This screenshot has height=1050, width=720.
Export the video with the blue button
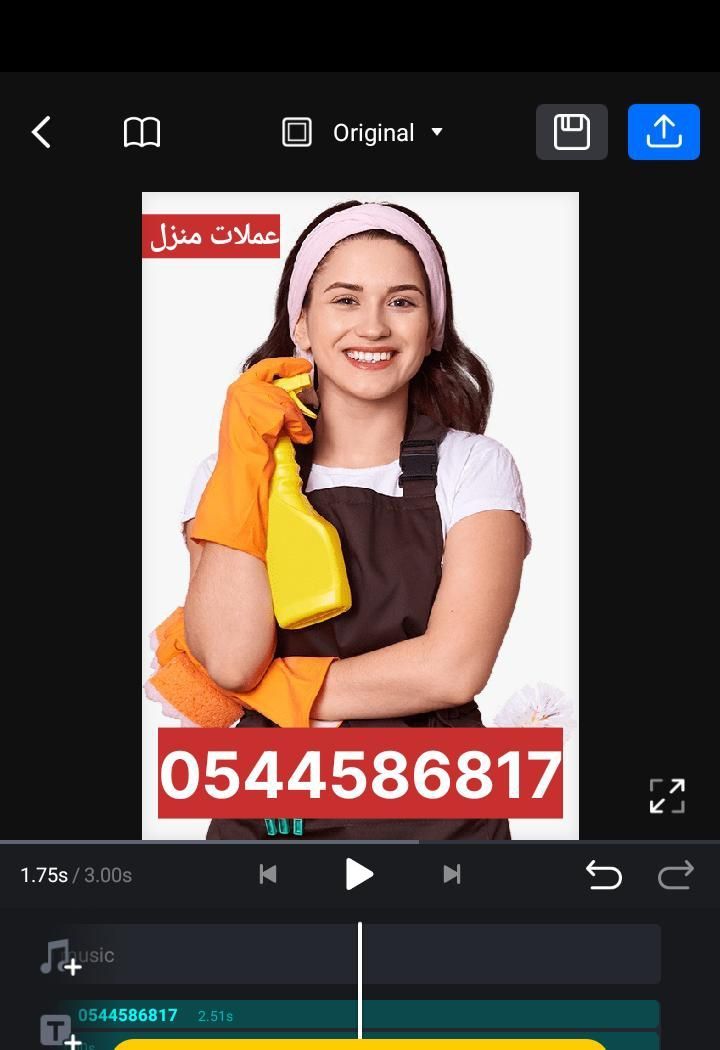pos(663,132)
